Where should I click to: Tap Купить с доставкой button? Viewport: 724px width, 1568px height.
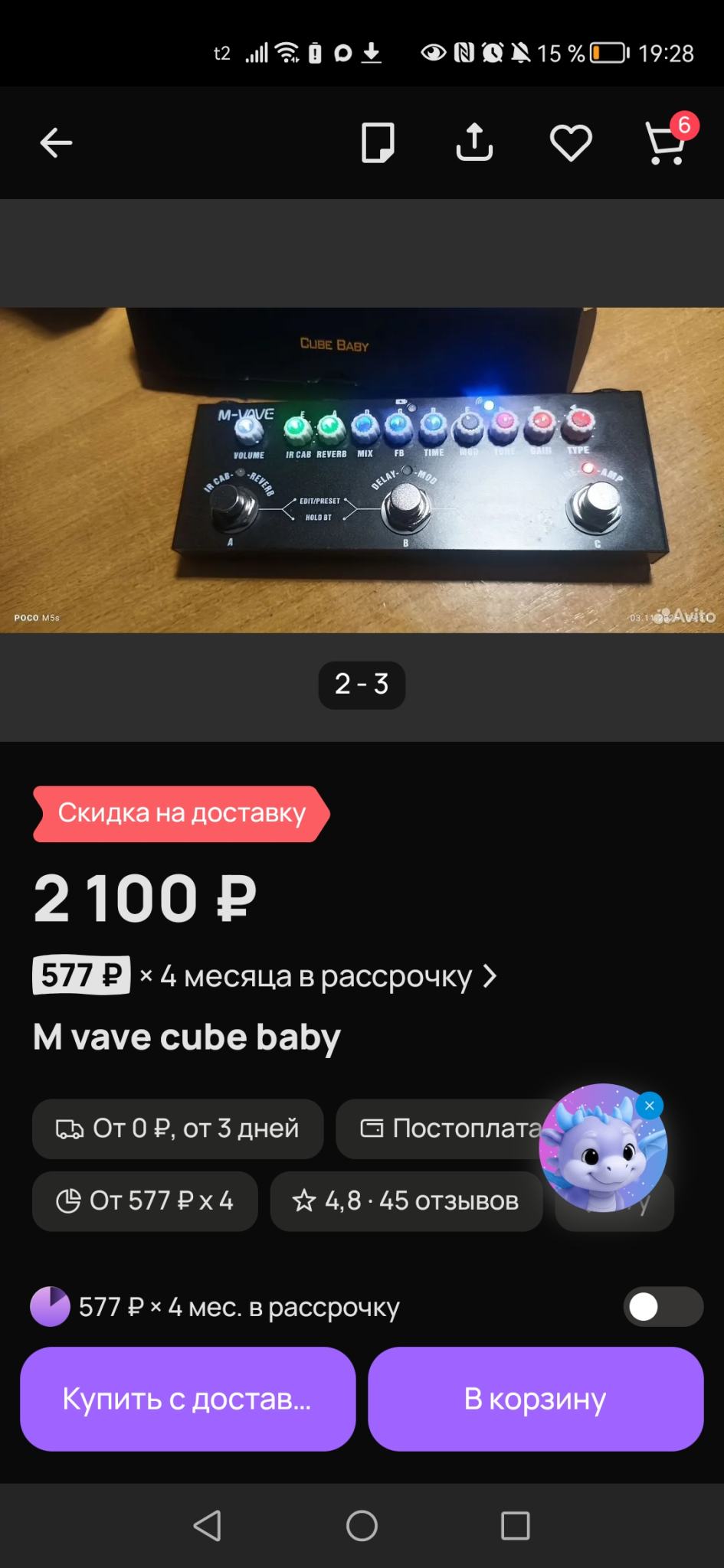[x=188, y=1399]
